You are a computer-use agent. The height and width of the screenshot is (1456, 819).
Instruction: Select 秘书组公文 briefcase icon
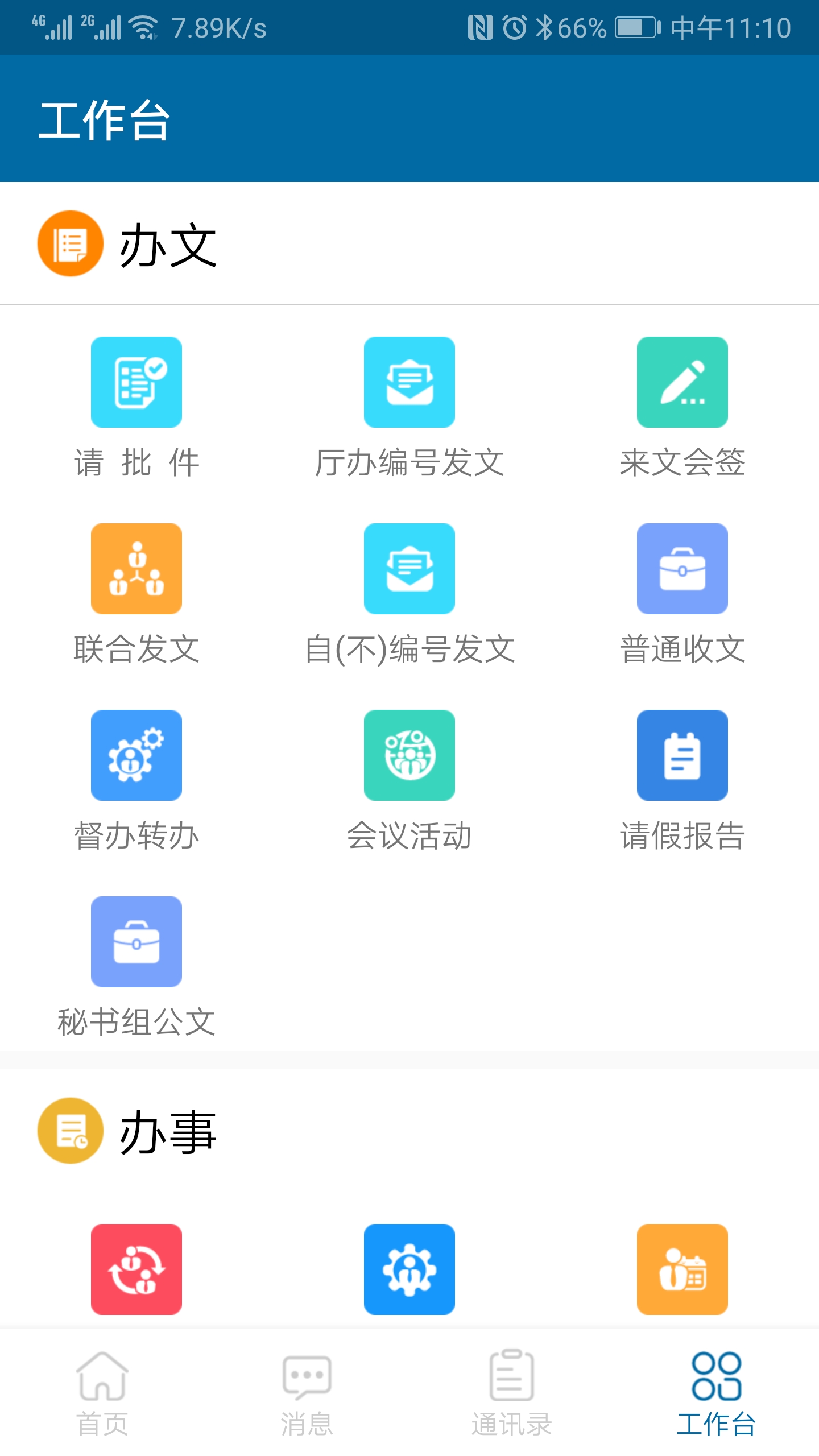136,943
